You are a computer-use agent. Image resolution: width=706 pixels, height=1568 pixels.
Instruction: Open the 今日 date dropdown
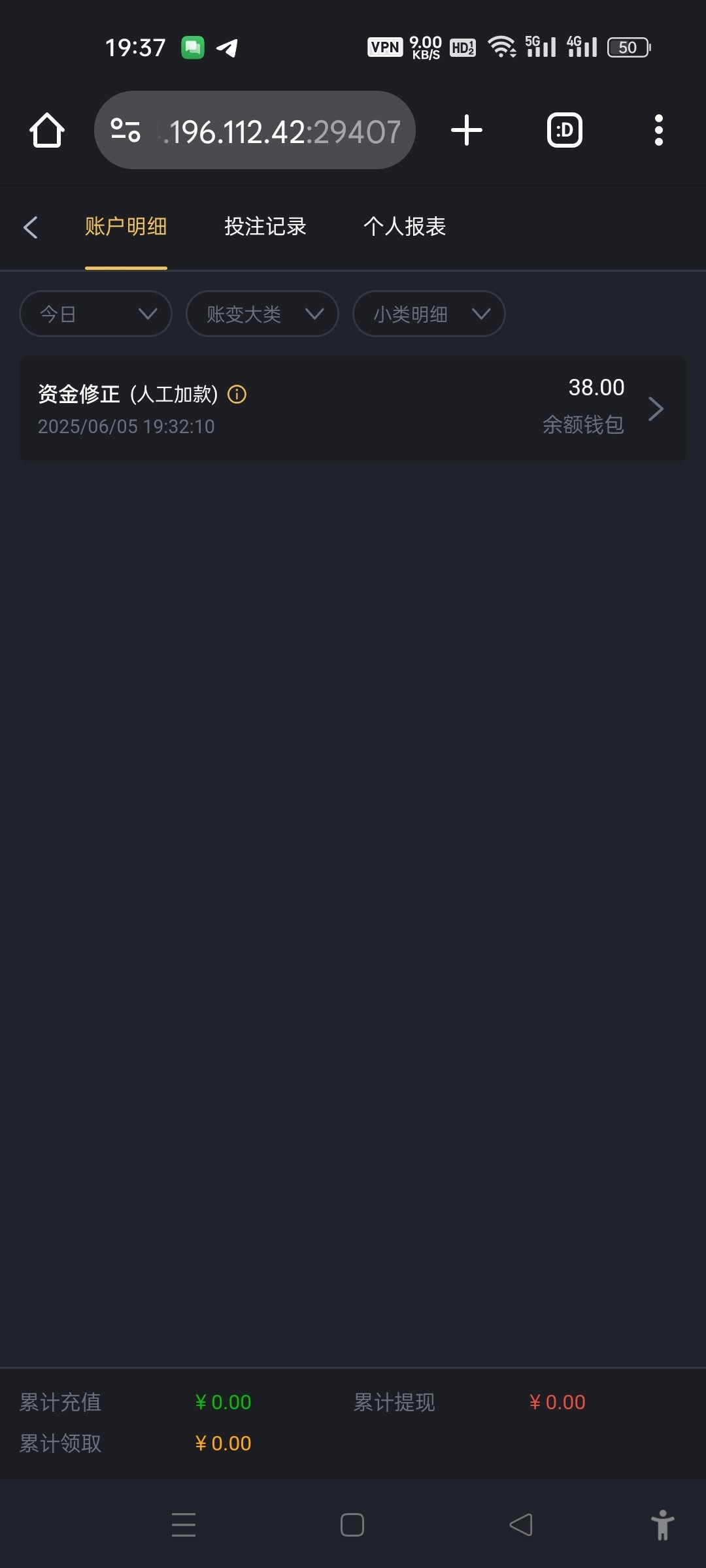96,314
